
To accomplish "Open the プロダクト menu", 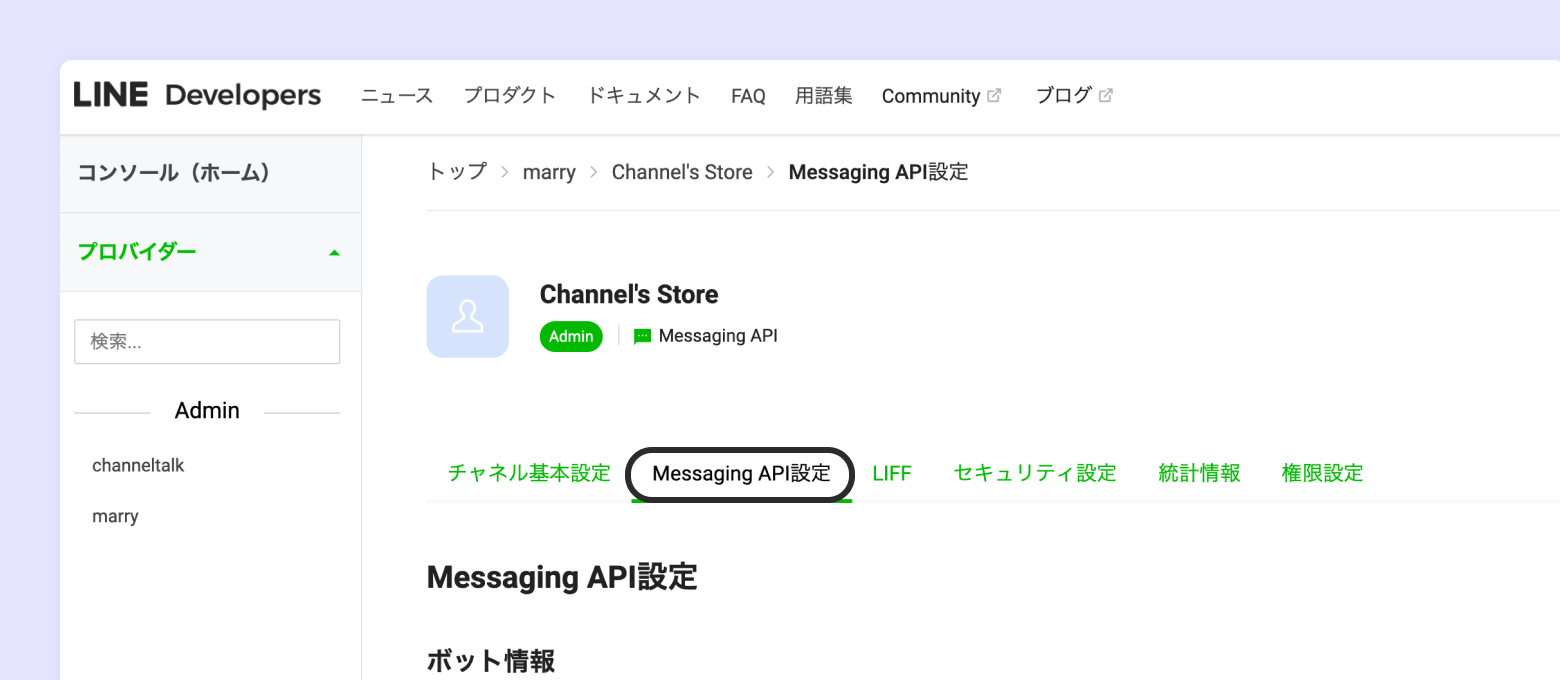I will pyautogui.click(x=509, y=96).
